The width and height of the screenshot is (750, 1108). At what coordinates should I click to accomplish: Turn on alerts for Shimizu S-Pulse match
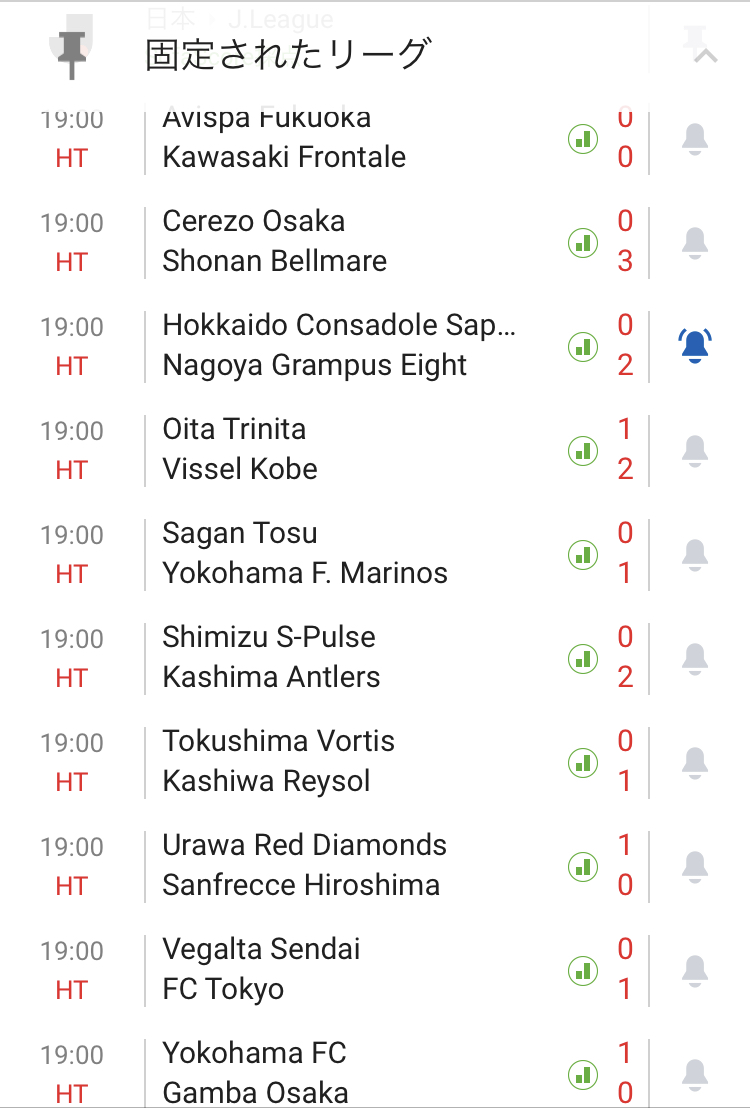click(x=694, y=657)
